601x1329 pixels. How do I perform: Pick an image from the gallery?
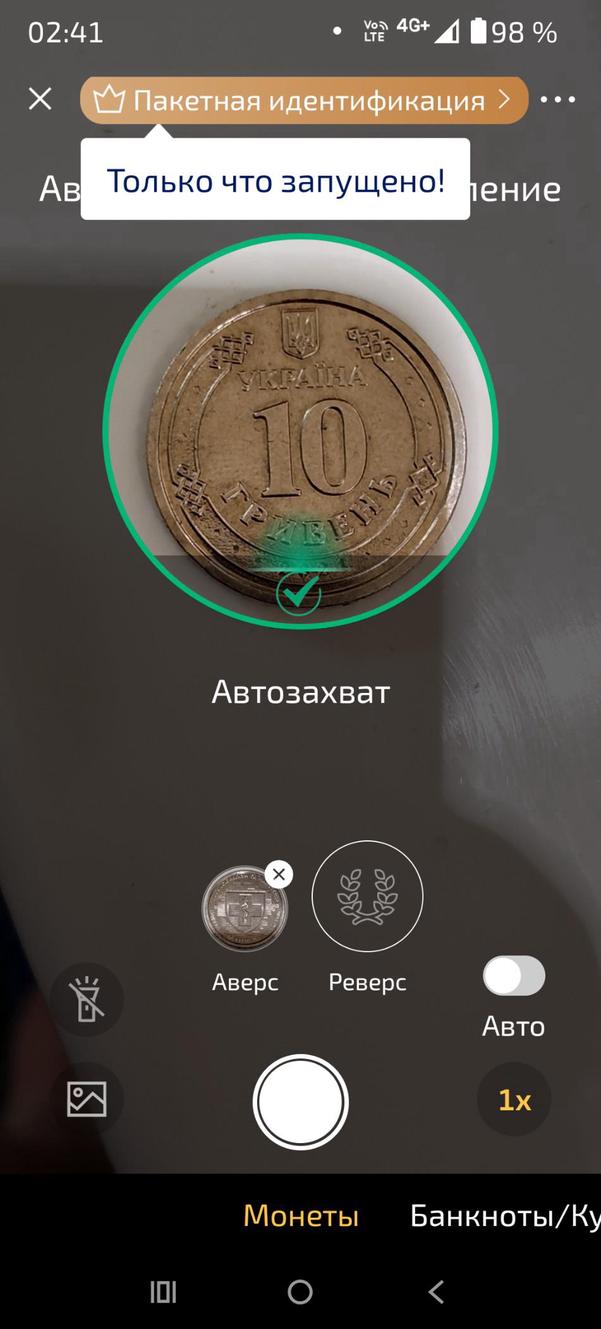pyautogui.click(x=87, y=1099)
